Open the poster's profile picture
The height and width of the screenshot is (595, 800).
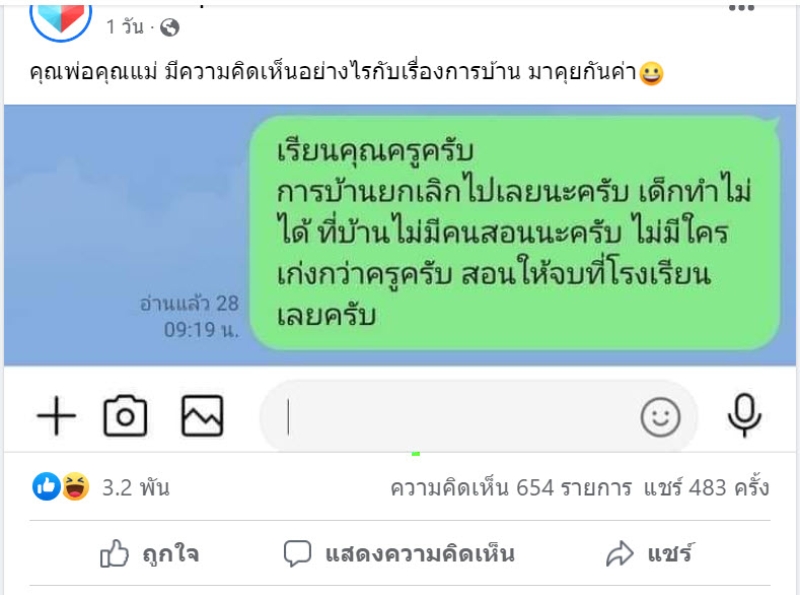click(x=62, y=14)
